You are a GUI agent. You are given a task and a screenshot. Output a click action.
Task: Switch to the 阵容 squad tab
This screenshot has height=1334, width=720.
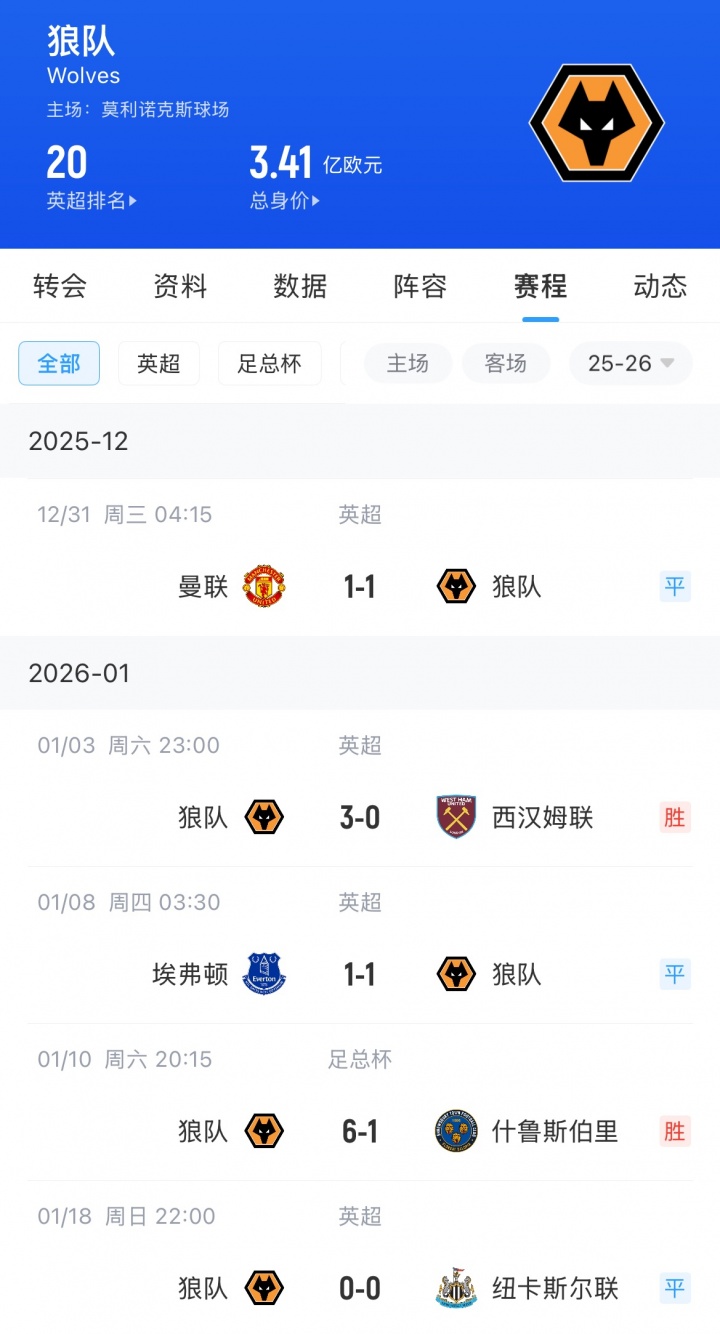[419, 287]
